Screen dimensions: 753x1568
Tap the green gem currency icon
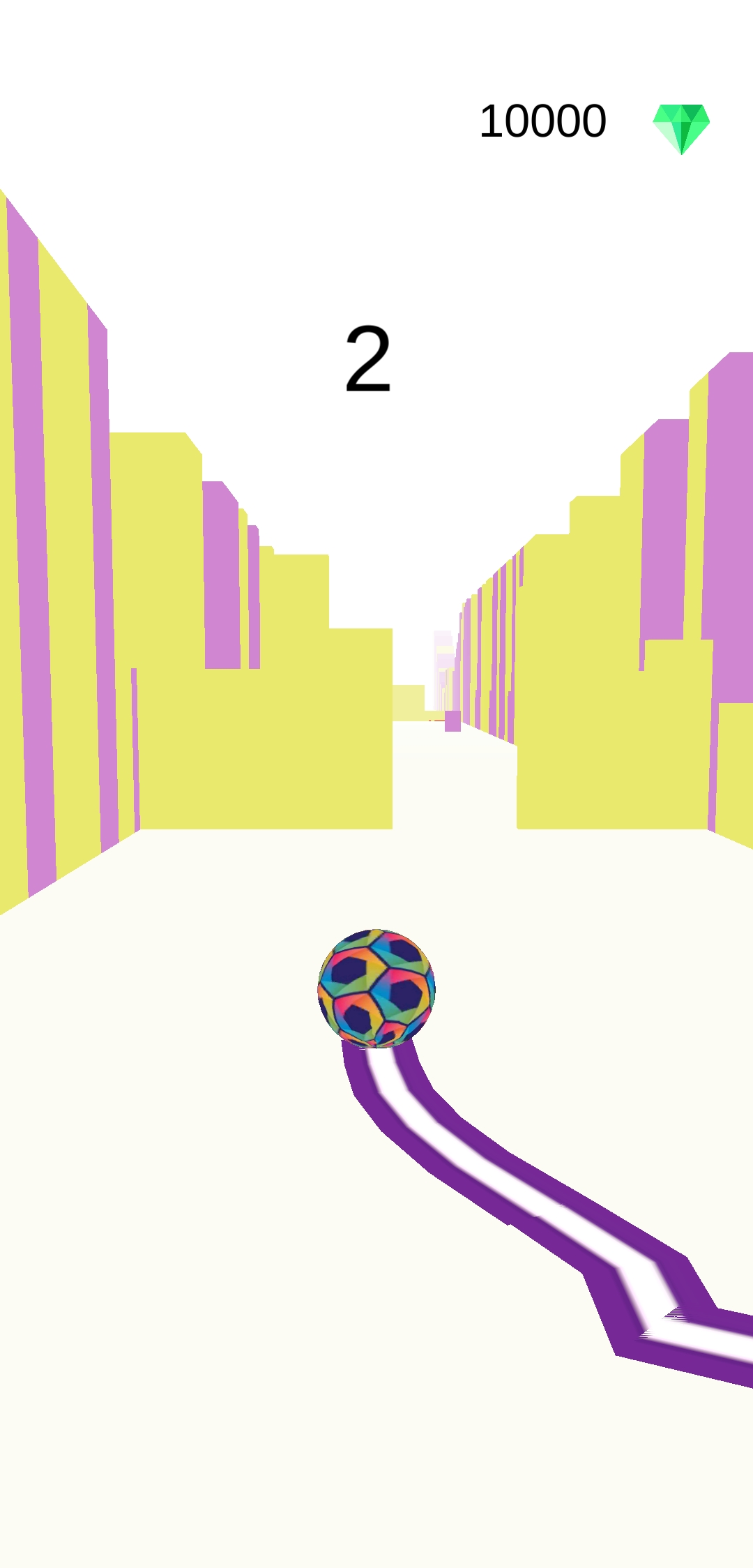681,128
